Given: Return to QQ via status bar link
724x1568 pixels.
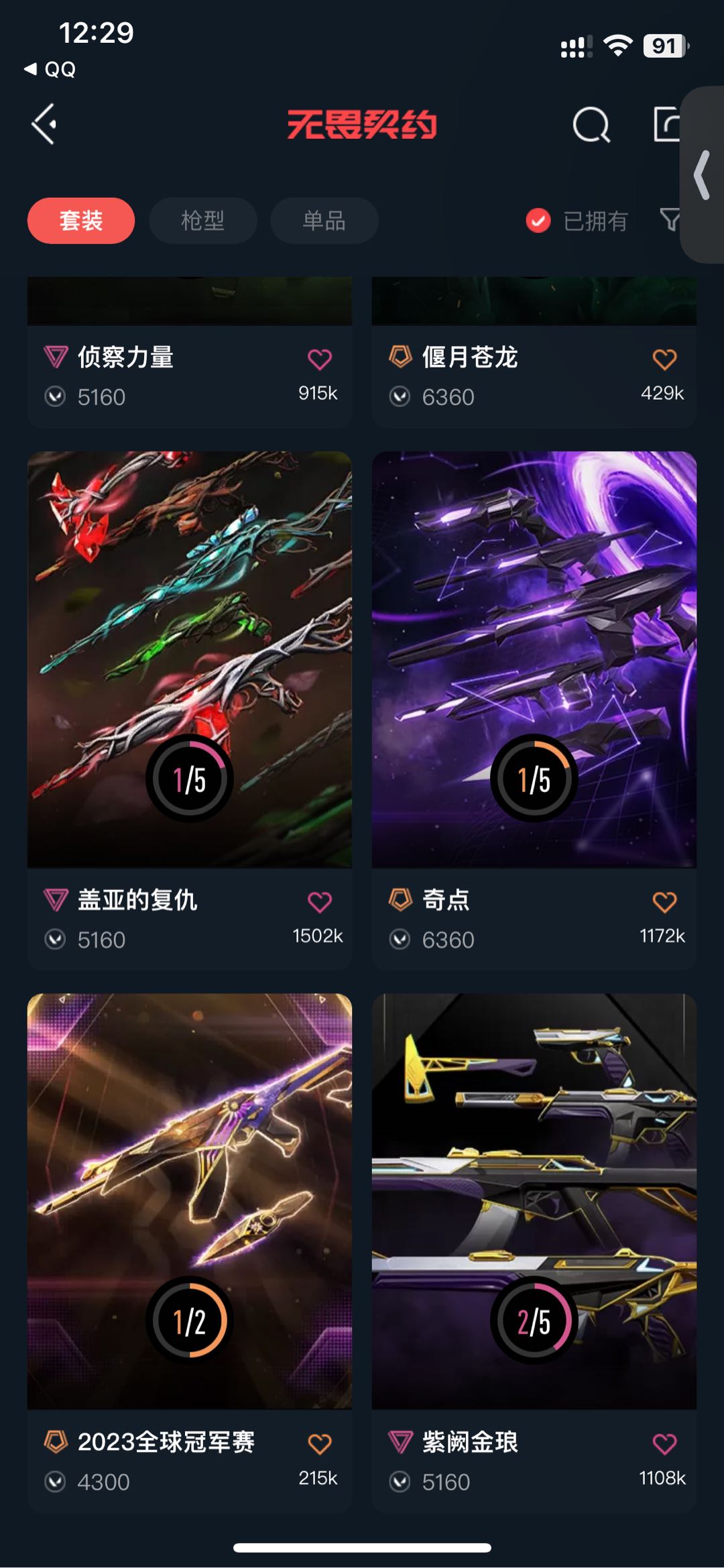Looking at the screenshot, I should (51, 69).
